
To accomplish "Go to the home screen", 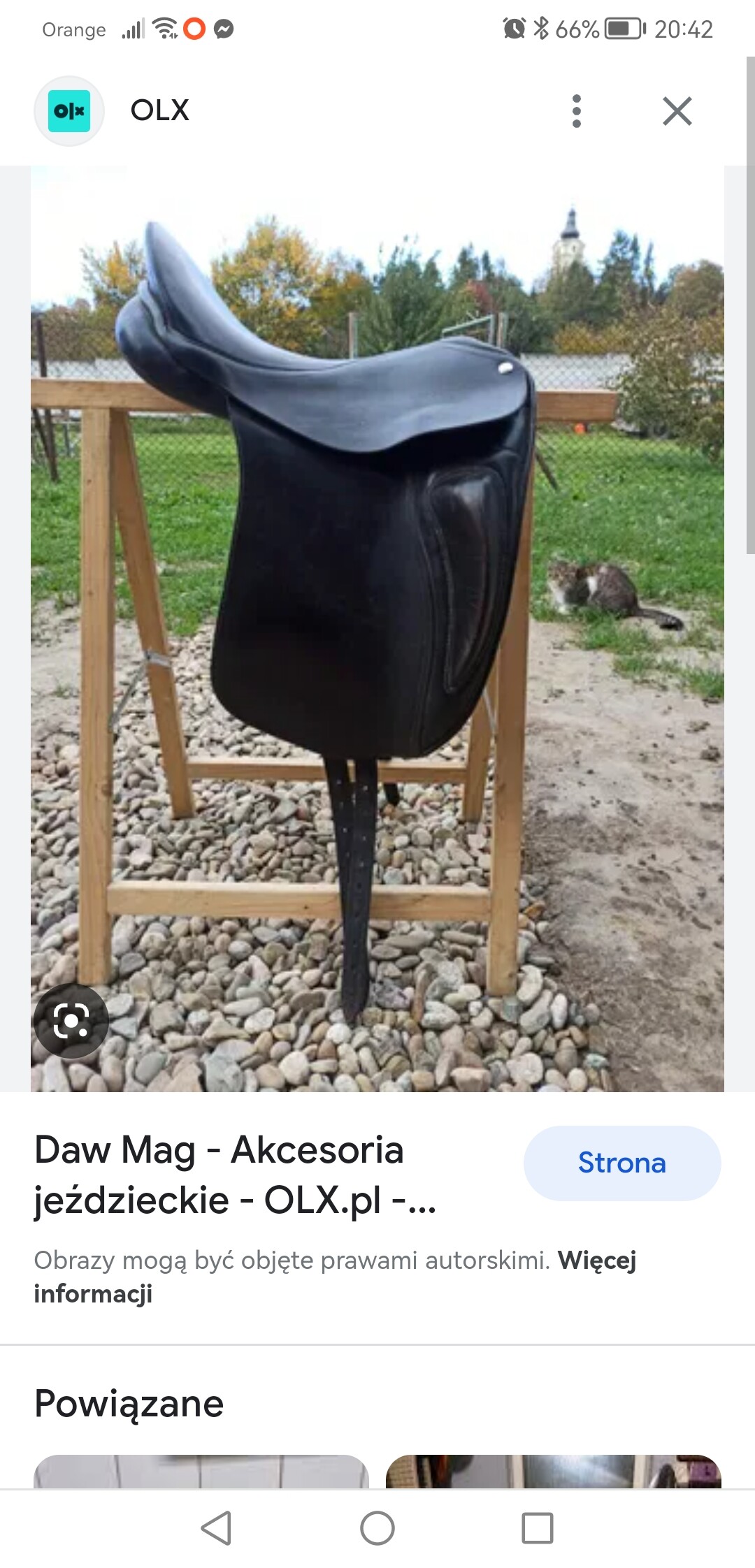I will [x=377, y=1527].
